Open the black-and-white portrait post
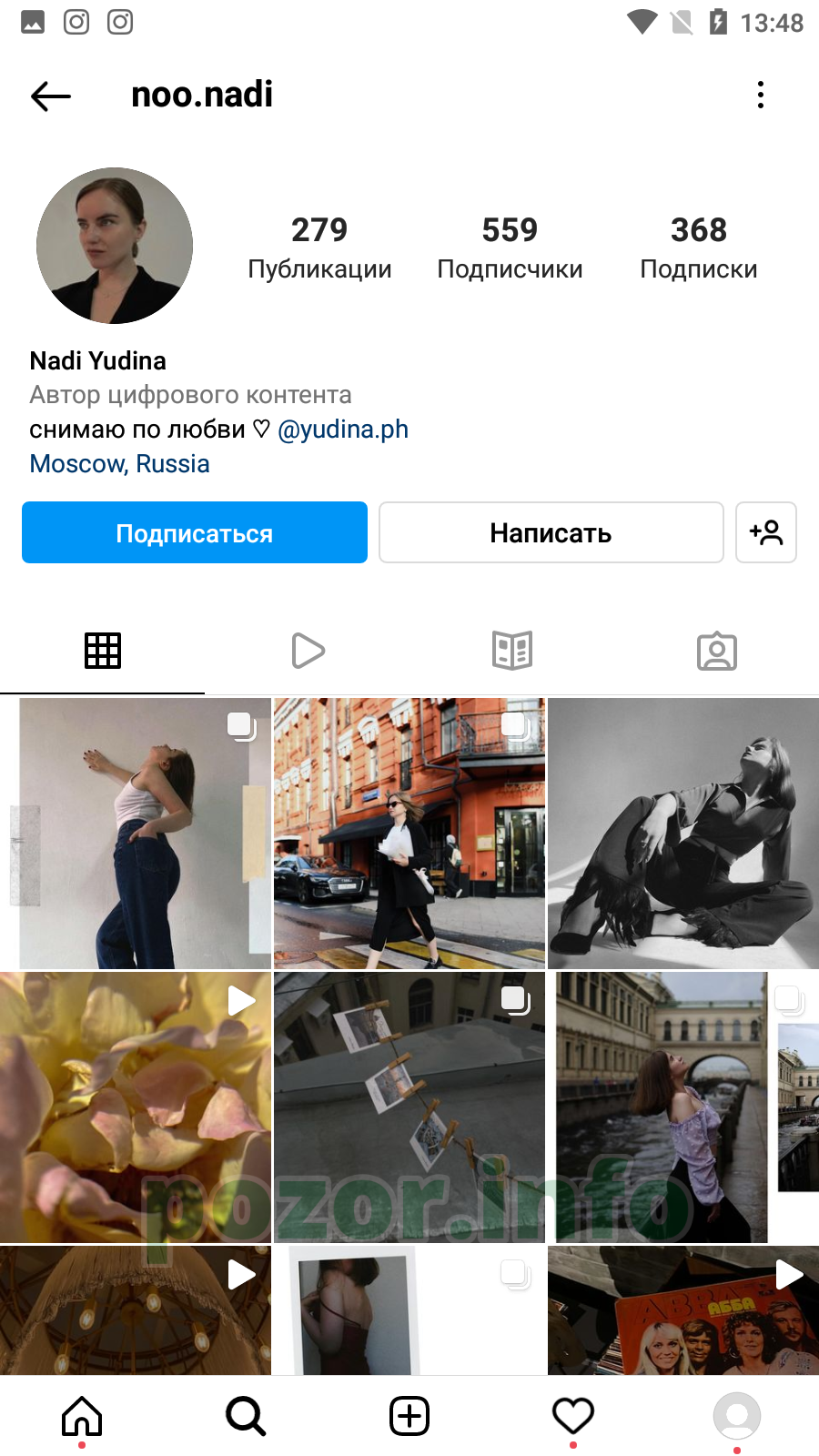The height and width of the screenshot is (1456, 819). point(683,834)
